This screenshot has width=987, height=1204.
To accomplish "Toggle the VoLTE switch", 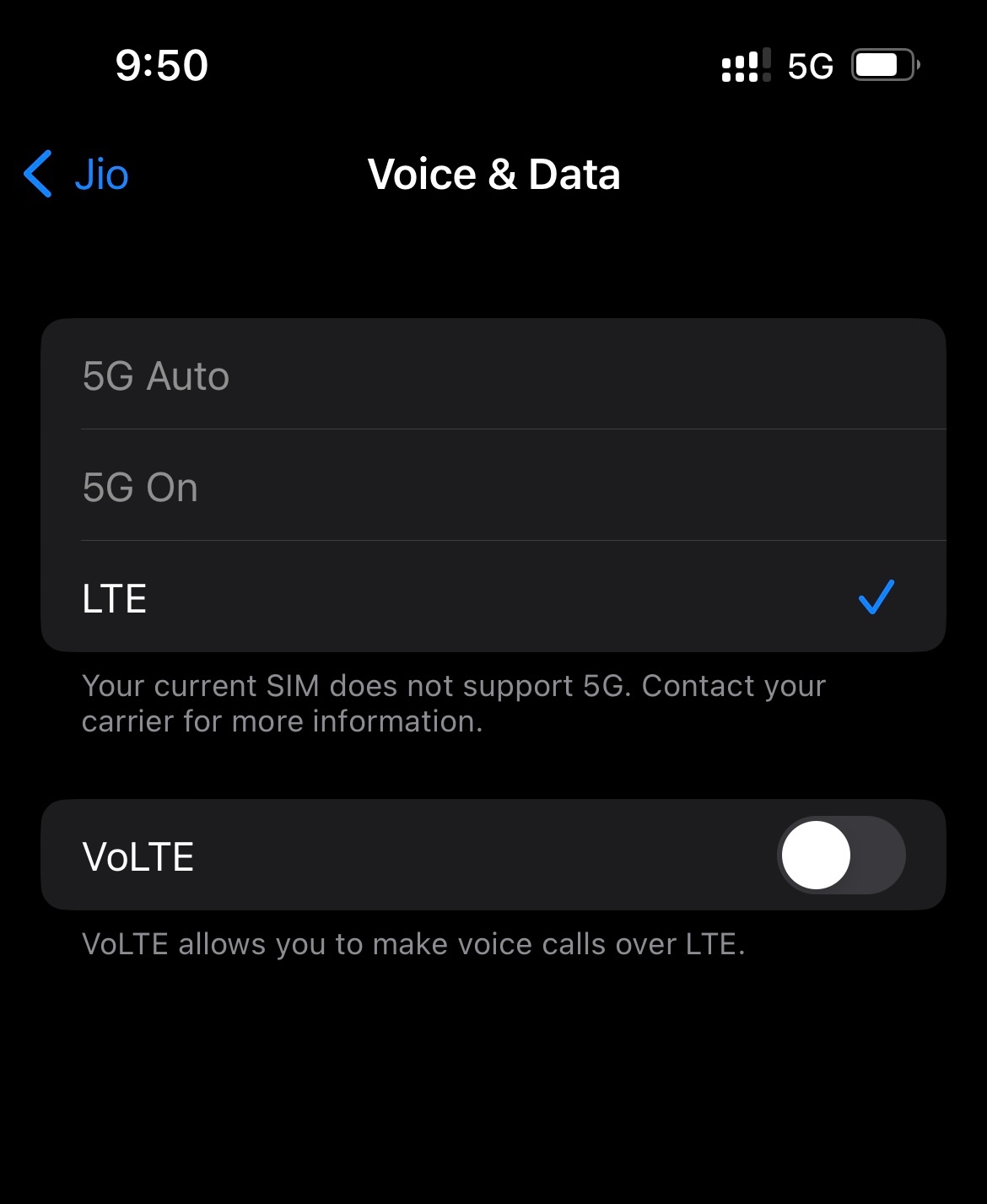I will click(840, 855).
